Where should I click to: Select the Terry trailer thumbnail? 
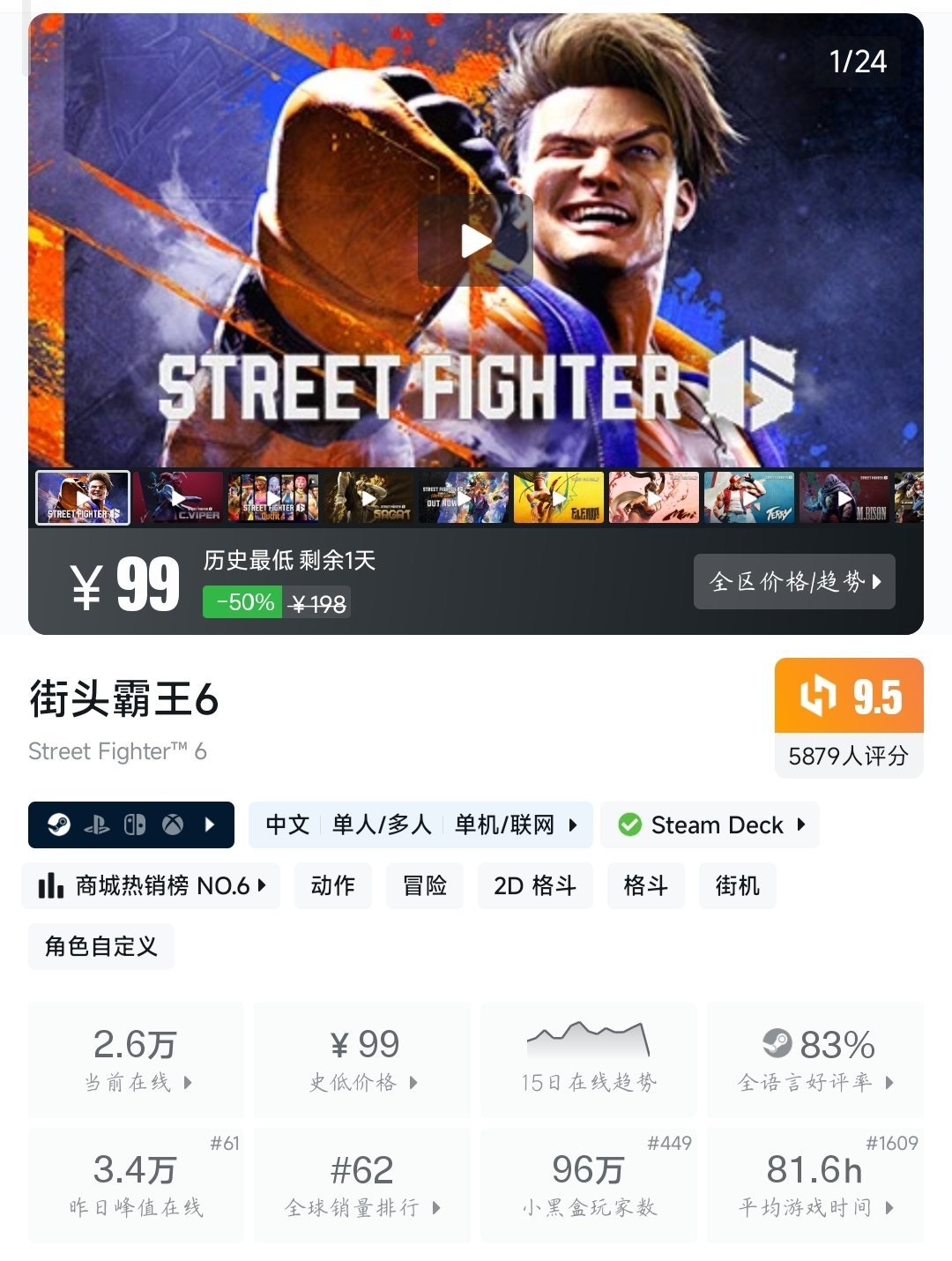coord(749,498)
